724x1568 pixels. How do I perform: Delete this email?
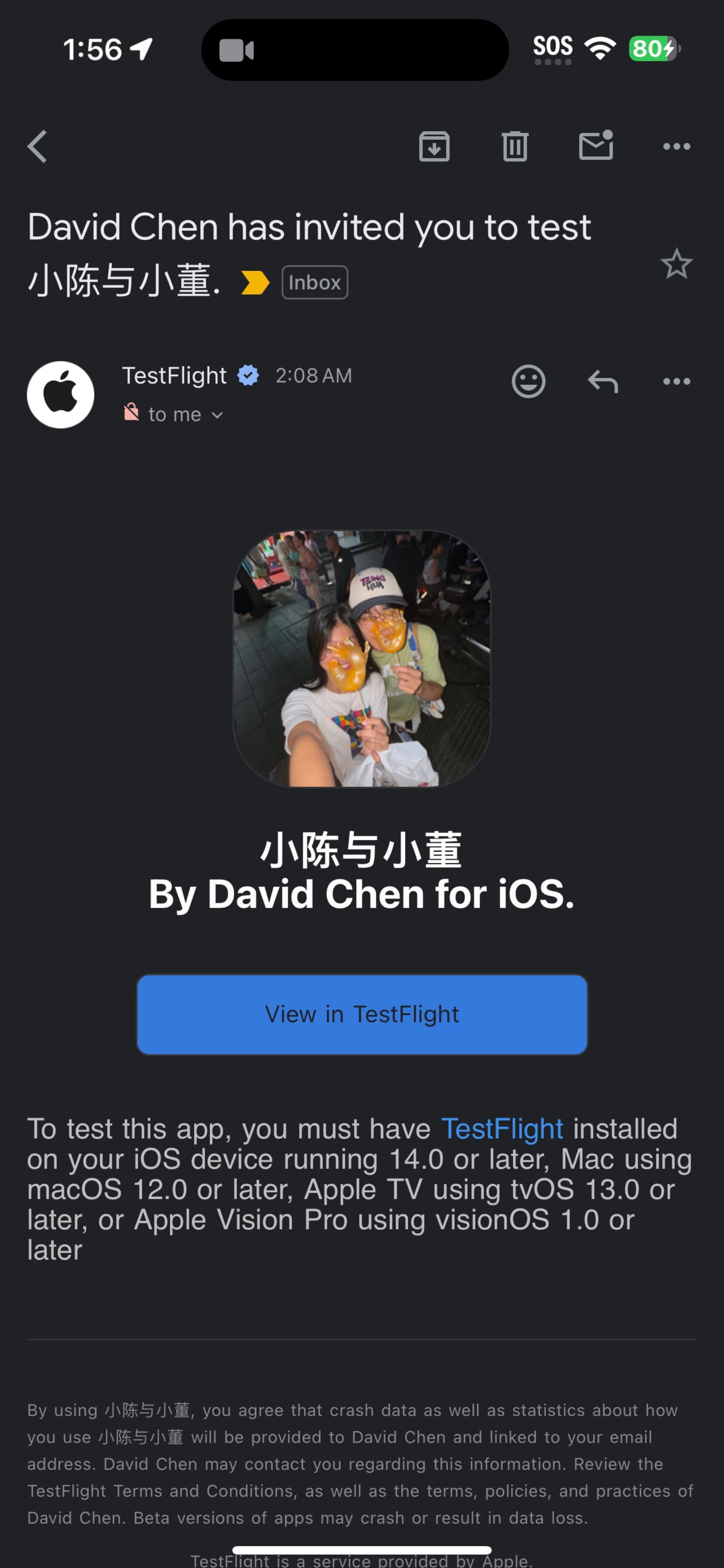pos(514,146)
